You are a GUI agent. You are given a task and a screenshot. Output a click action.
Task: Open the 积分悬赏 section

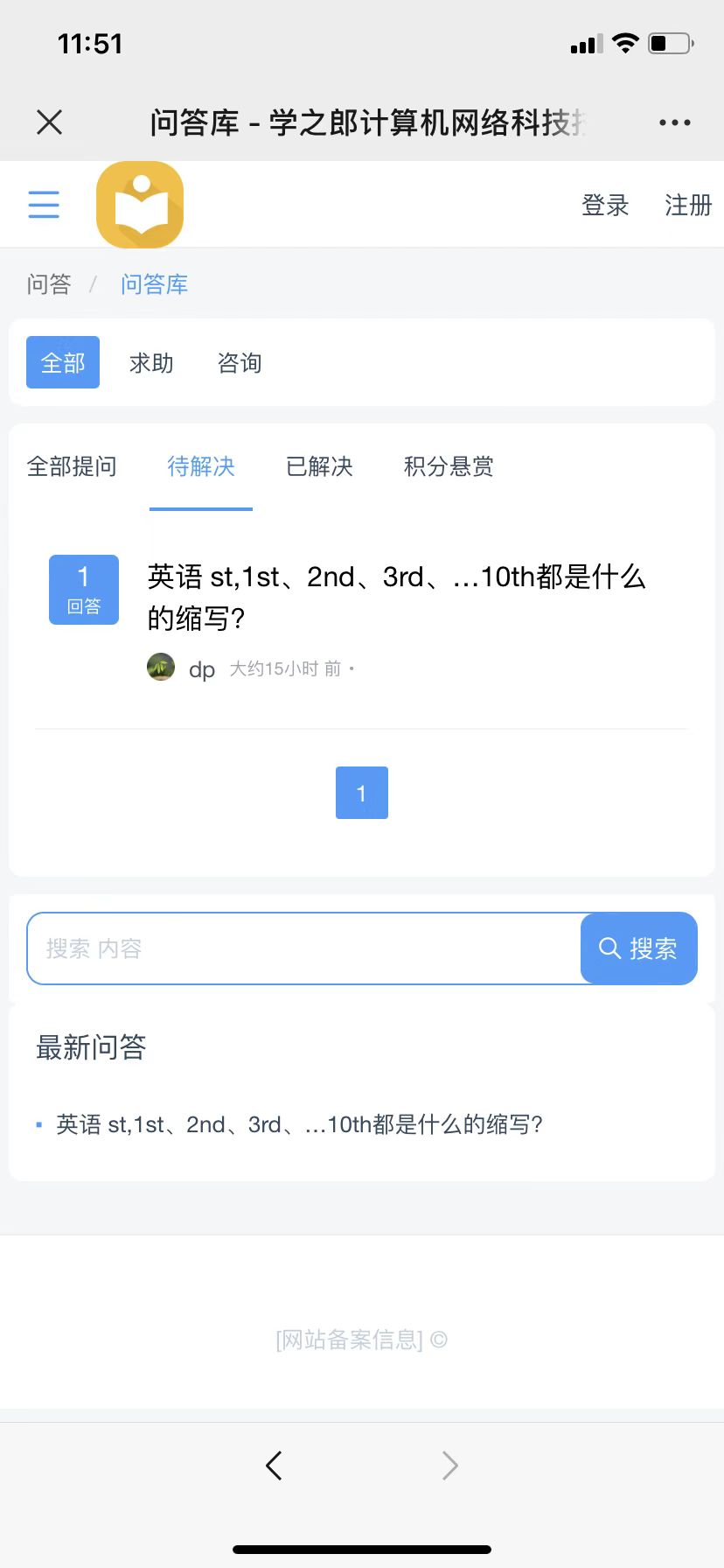[448, 466]
